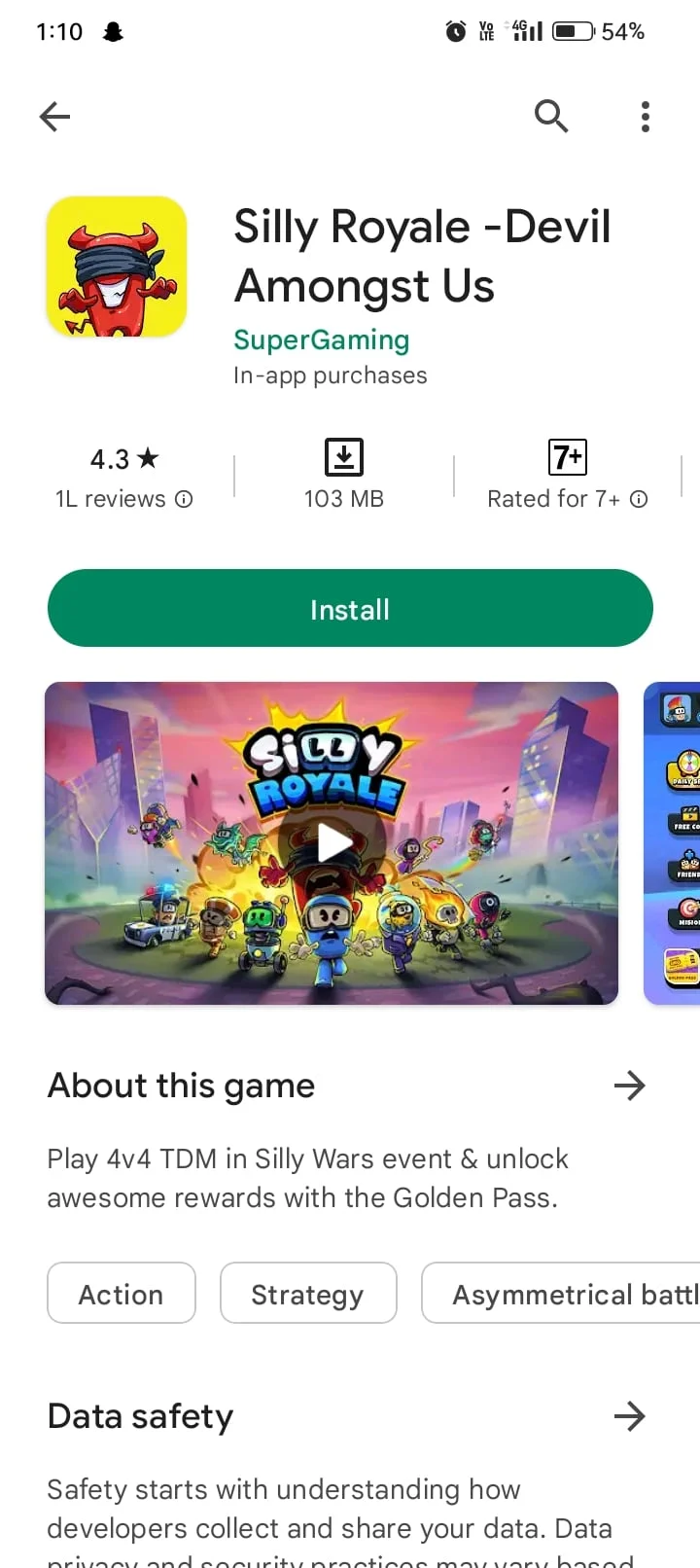Open the SuperGaming developer page
The width and height of the screenshot is (700, 1568).
tap(321, 339)
